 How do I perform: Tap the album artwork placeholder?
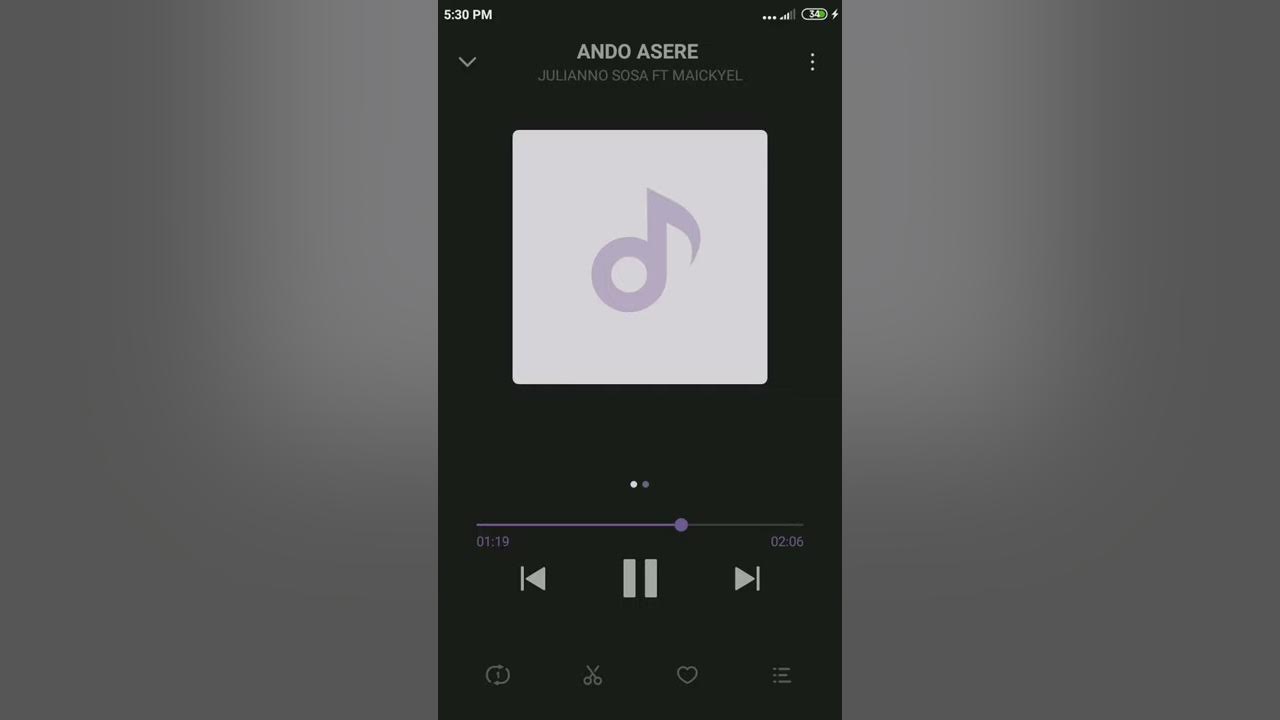point(640,257)
